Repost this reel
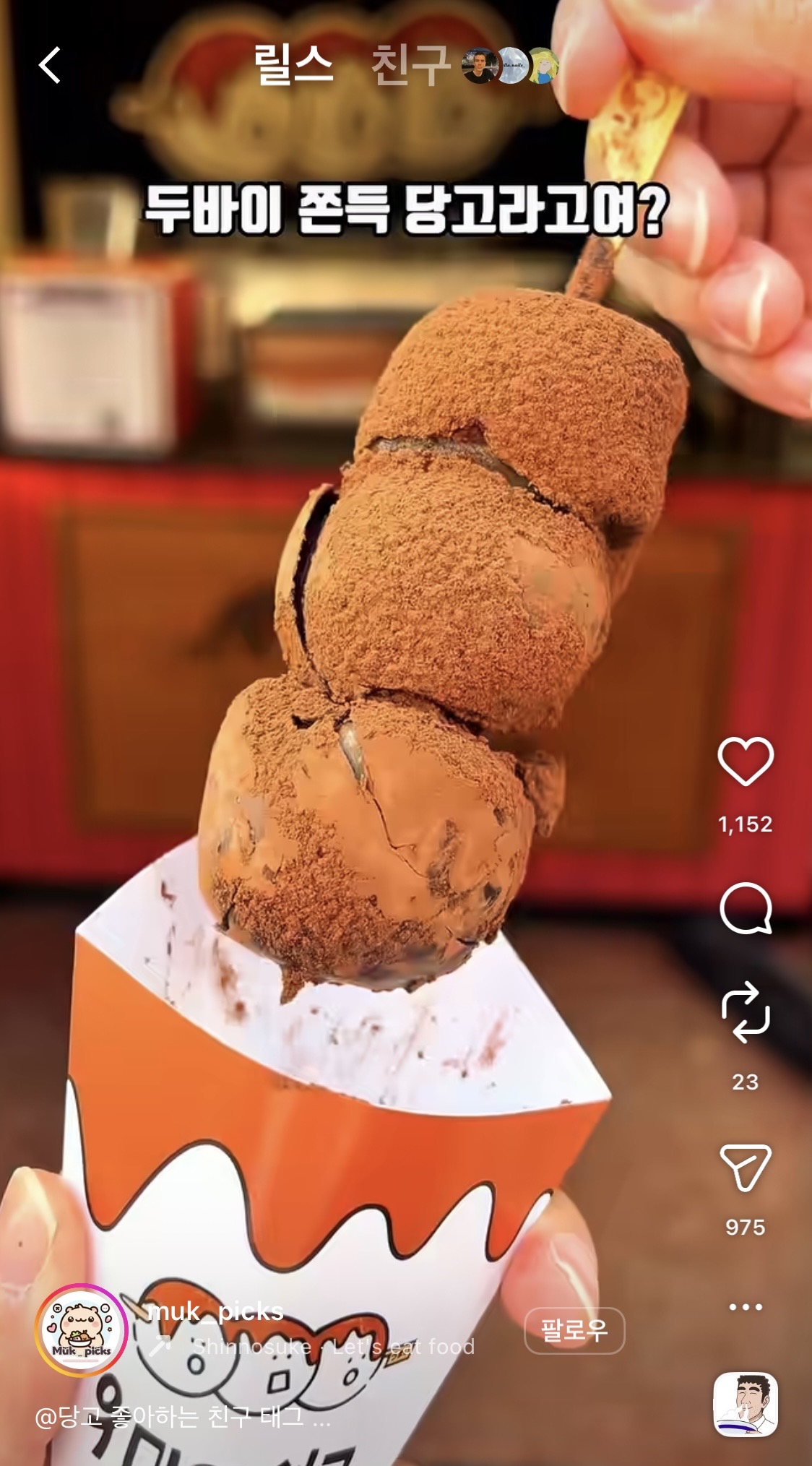Image resolution: width=812 pixels, height=1466 pixels. pos(746,1012)
